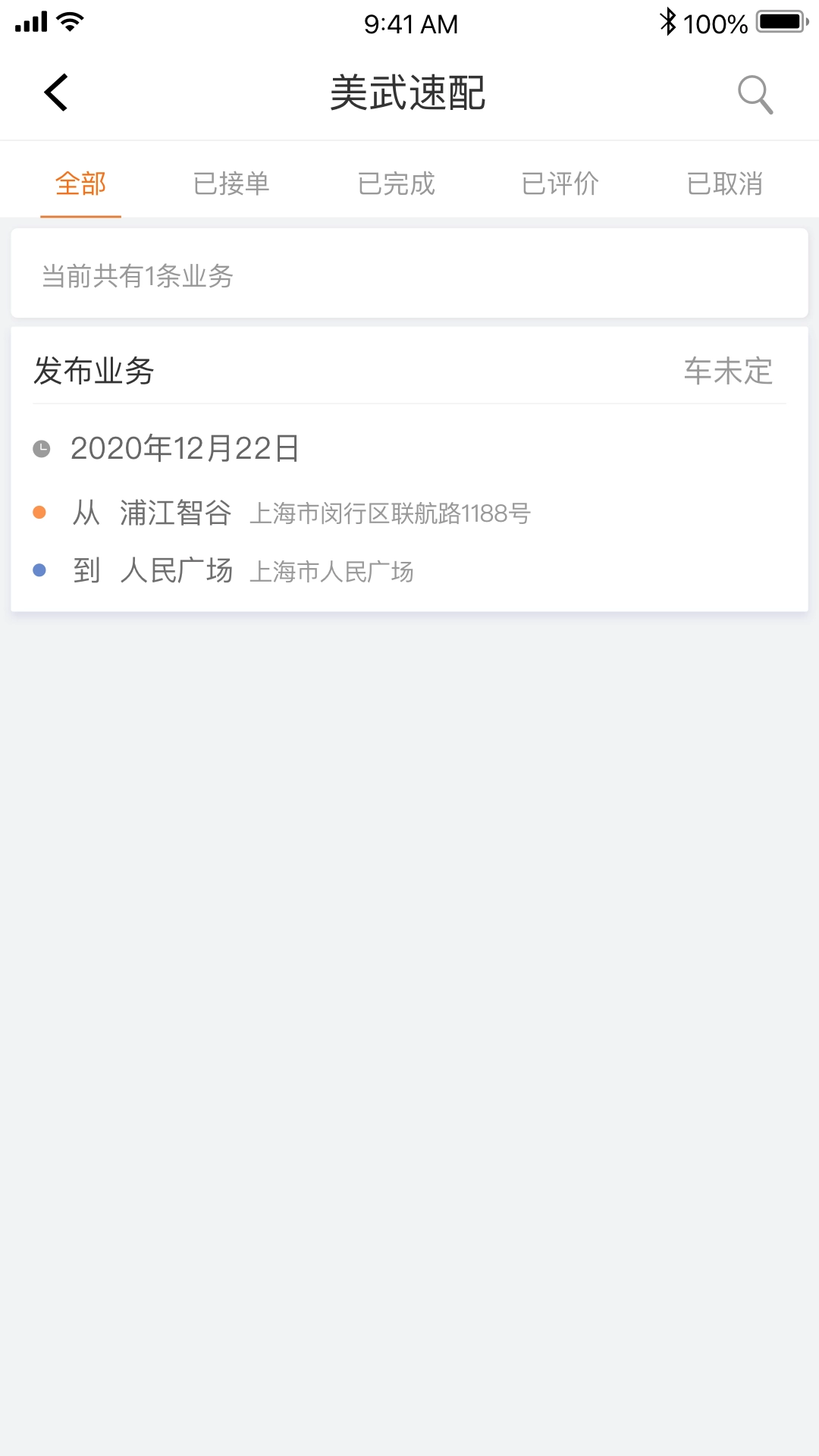This screenshot has width=819, height=1456.
Task: Switch to the 已接单 tab
Action: click(x=231, y=184)
